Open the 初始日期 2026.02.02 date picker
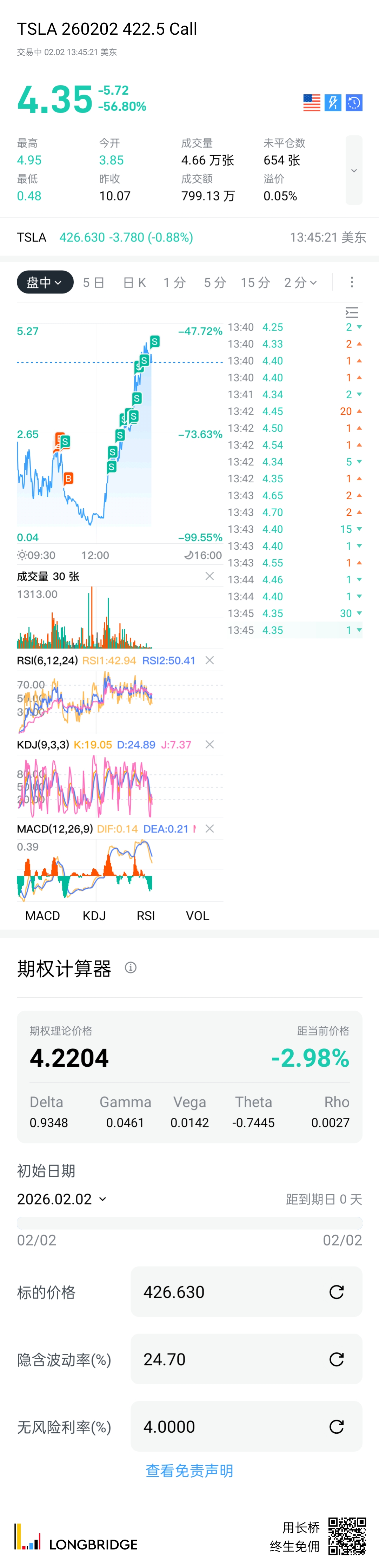The width and height of the screenshot is (379, 1568). (x=61, y=1199)
